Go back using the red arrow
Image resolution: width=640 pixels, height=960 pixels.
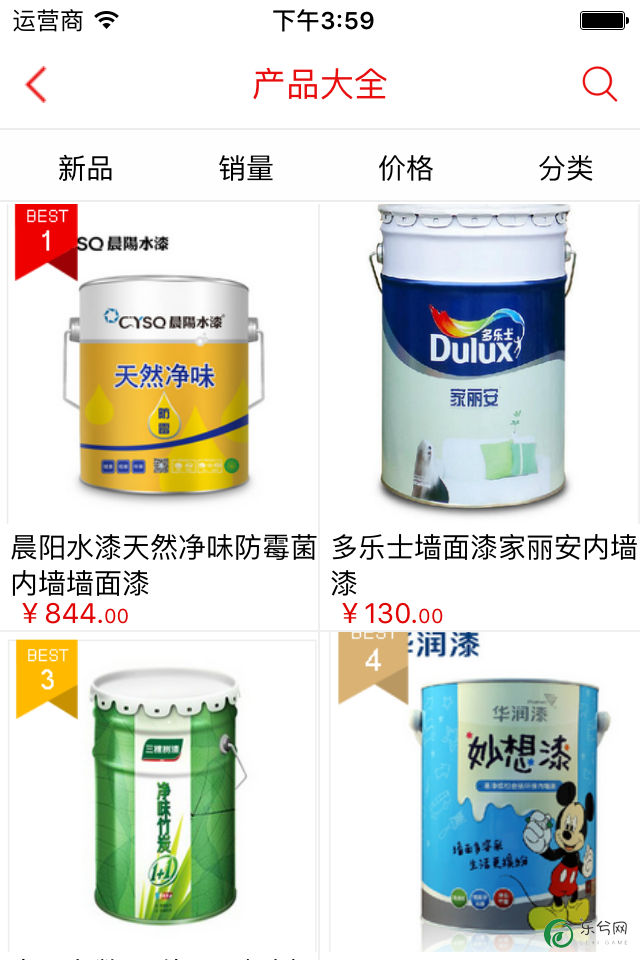pos(36,85)
